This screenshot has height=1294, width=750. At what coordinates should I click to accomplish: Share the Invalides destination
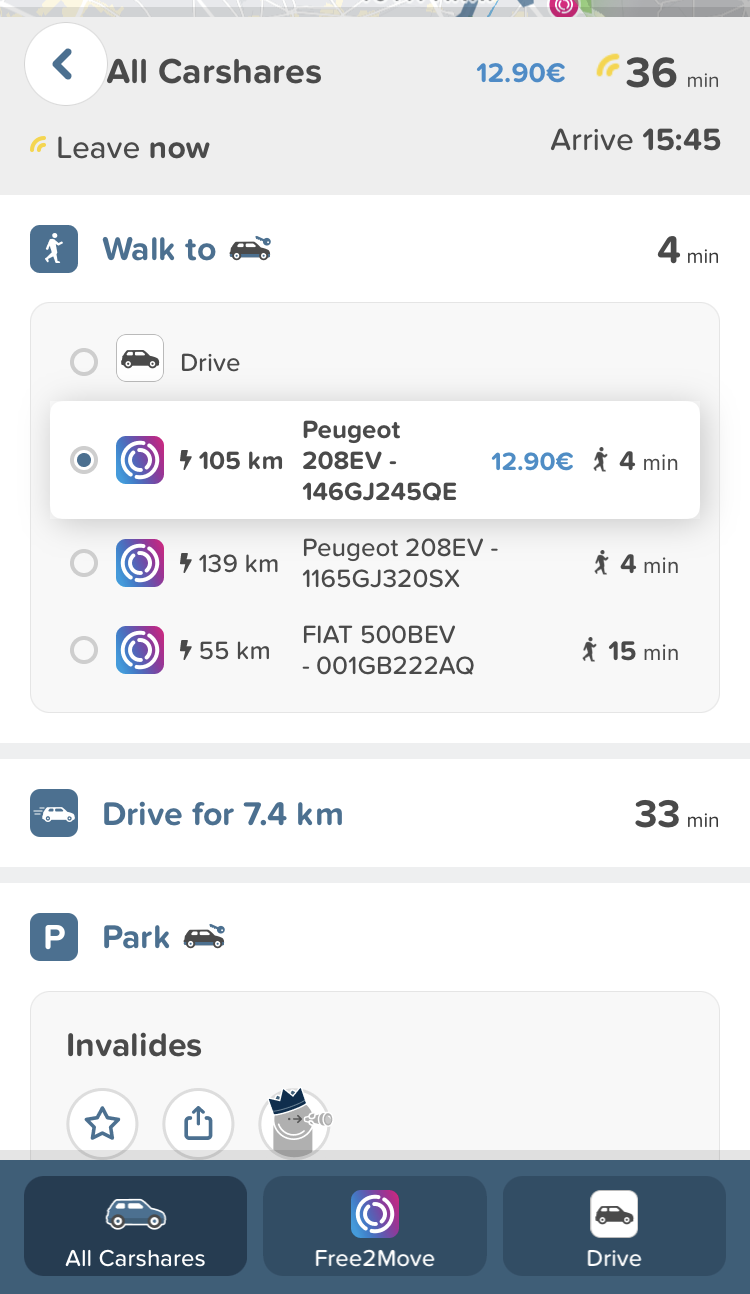pyautogui.click(x=198, y=1124)
